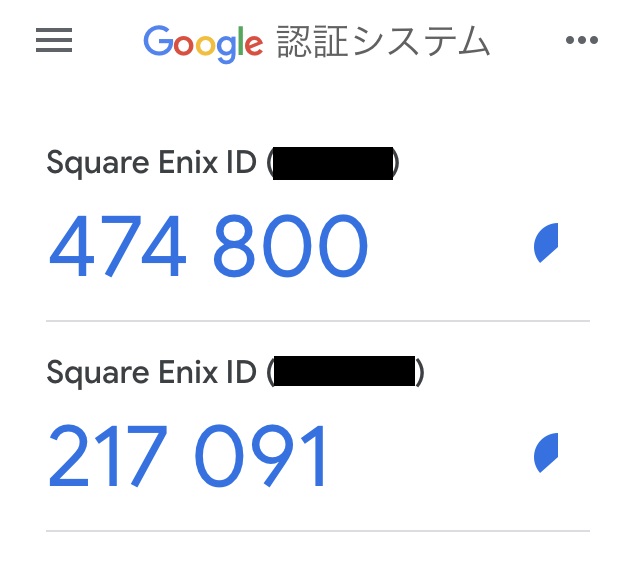Open the three-dot overflow menu
This screenshot has height=587, width=638.
coord(581,41)
